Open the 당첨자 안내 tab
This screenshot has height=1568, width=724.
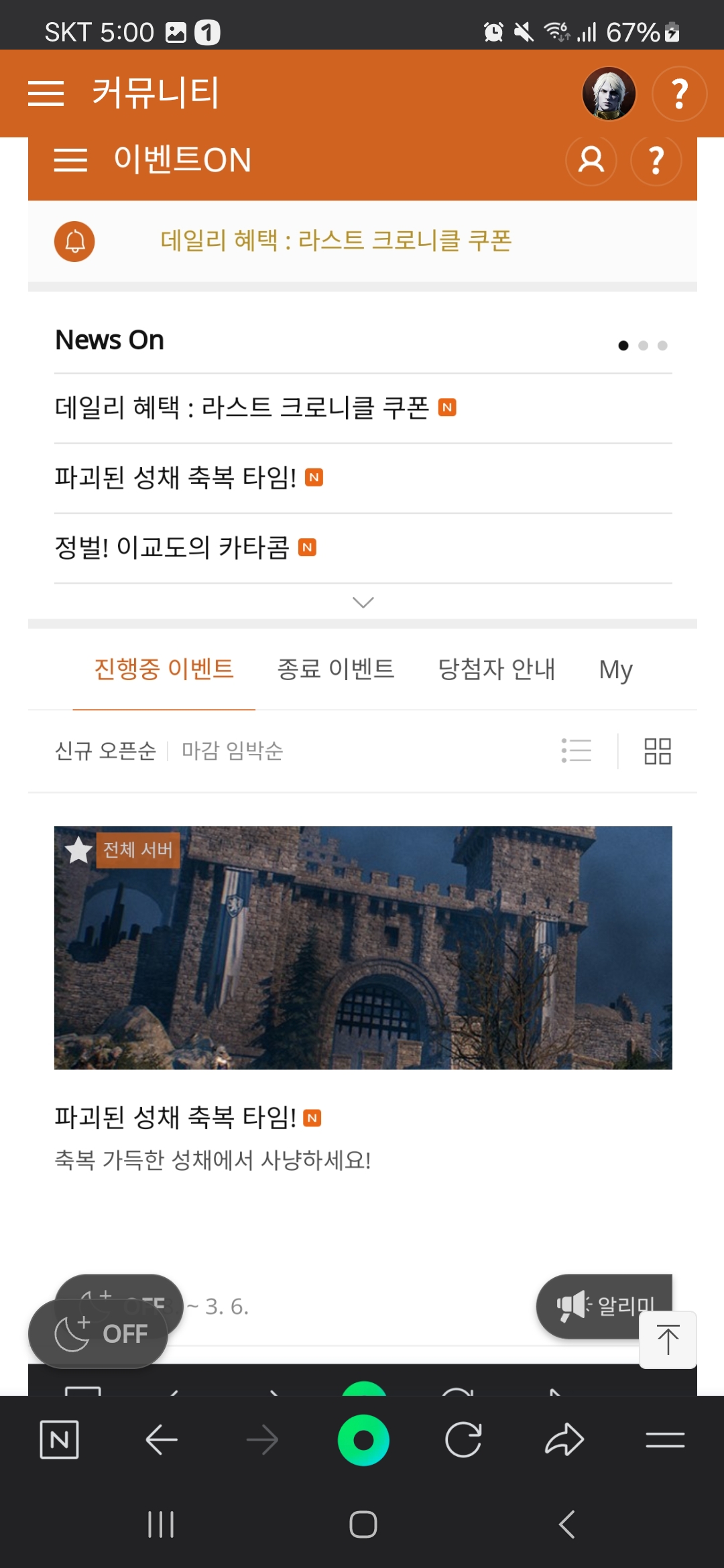coord(499,669)
